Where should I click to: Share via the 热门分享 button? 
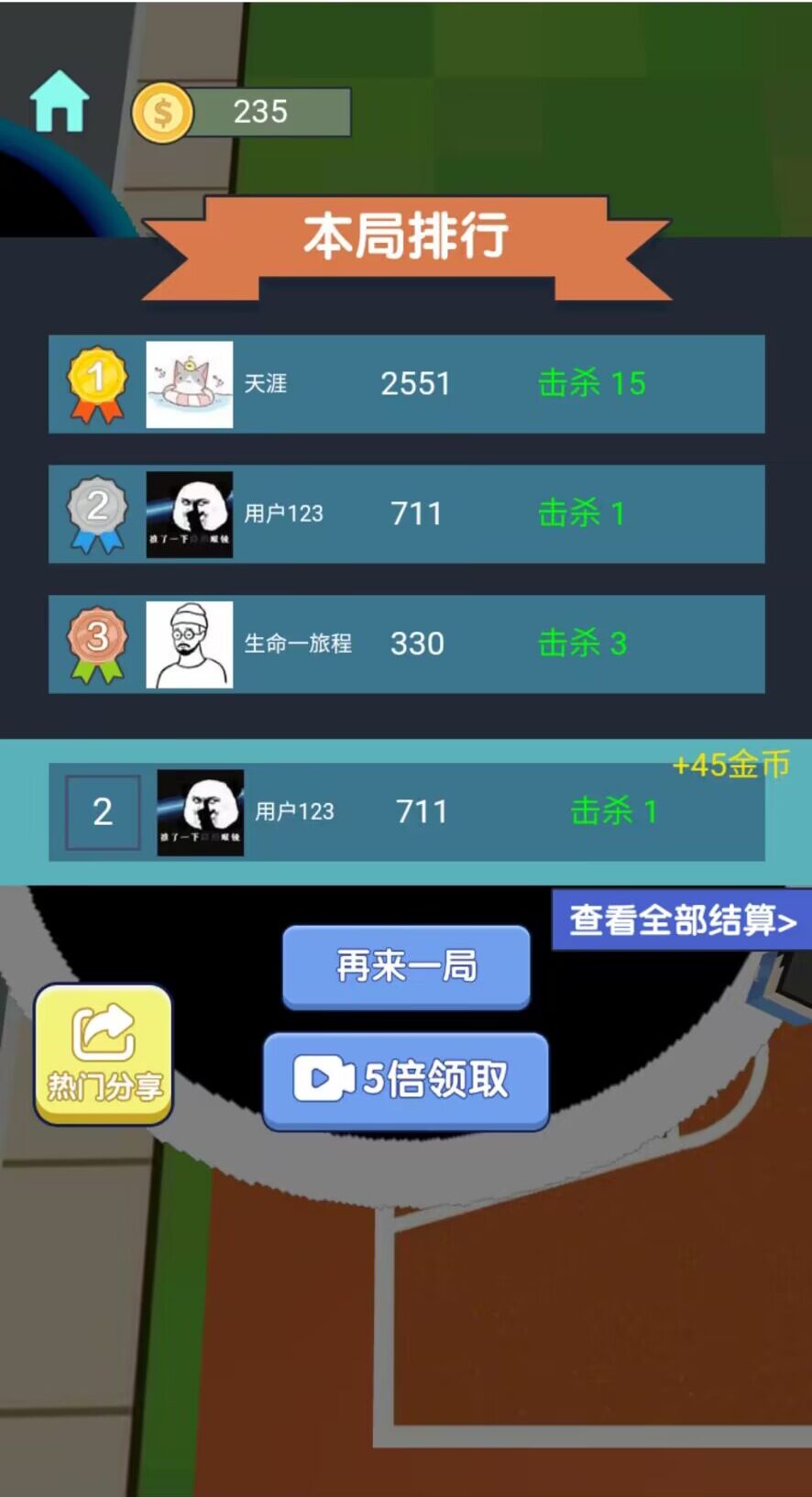coord(104,1054)
